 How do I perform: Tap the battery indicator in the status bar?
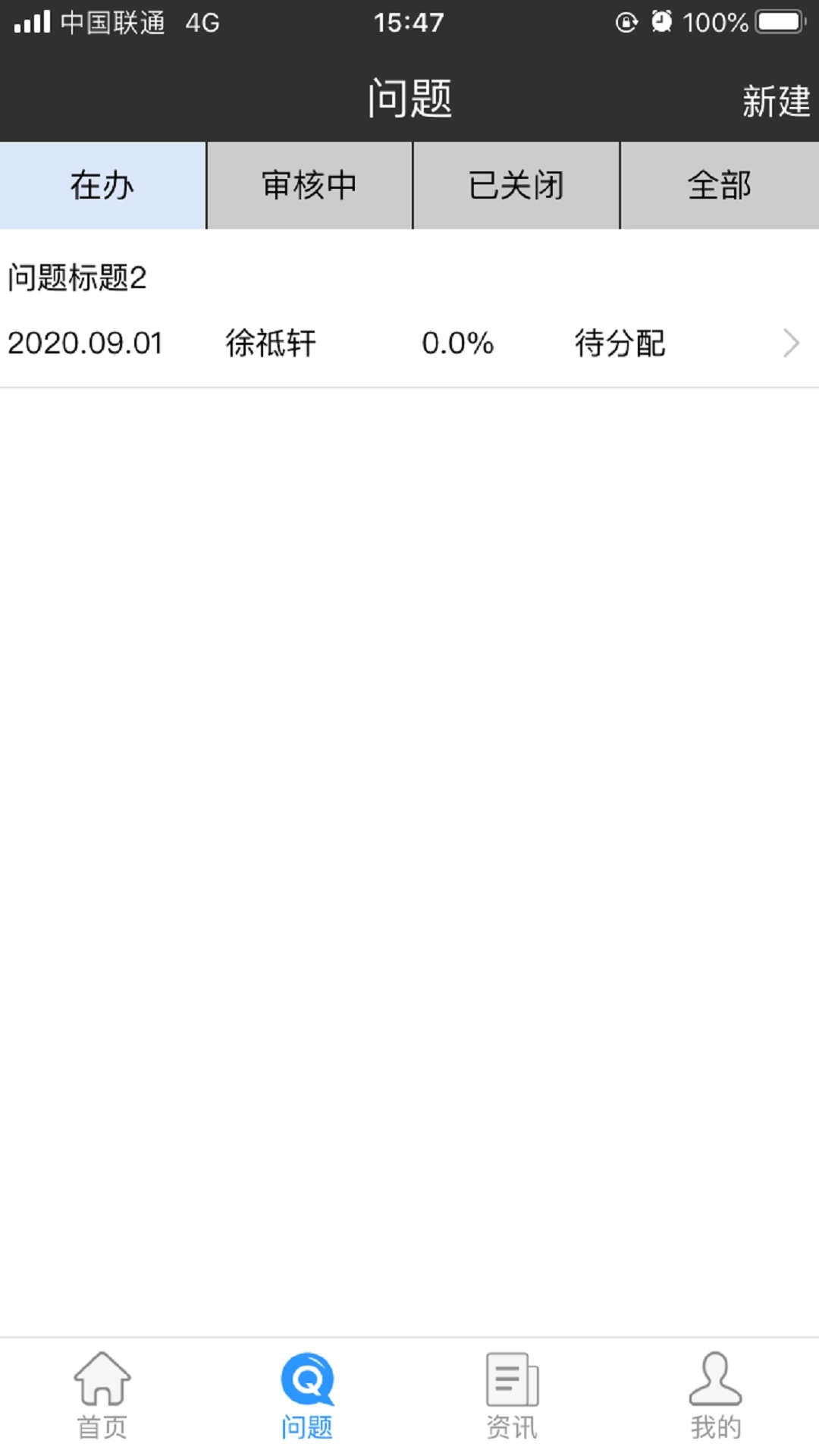tap(779, 21)
